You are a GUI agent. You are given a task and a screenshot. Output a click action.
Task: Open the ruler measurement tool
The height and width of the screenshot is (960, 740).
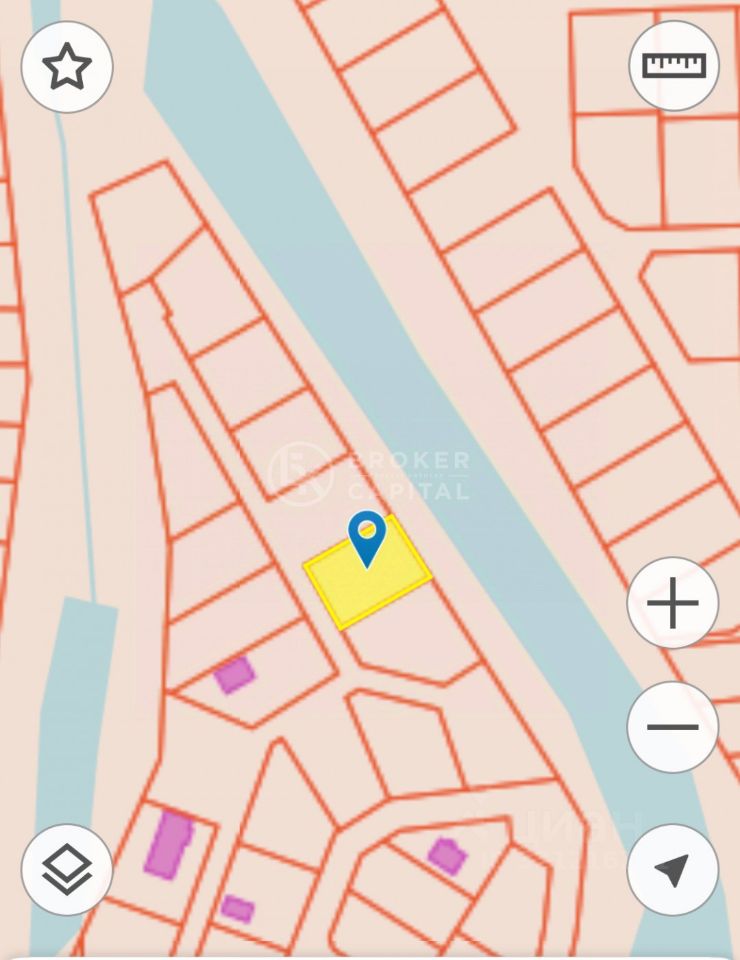tap(674, 66)
